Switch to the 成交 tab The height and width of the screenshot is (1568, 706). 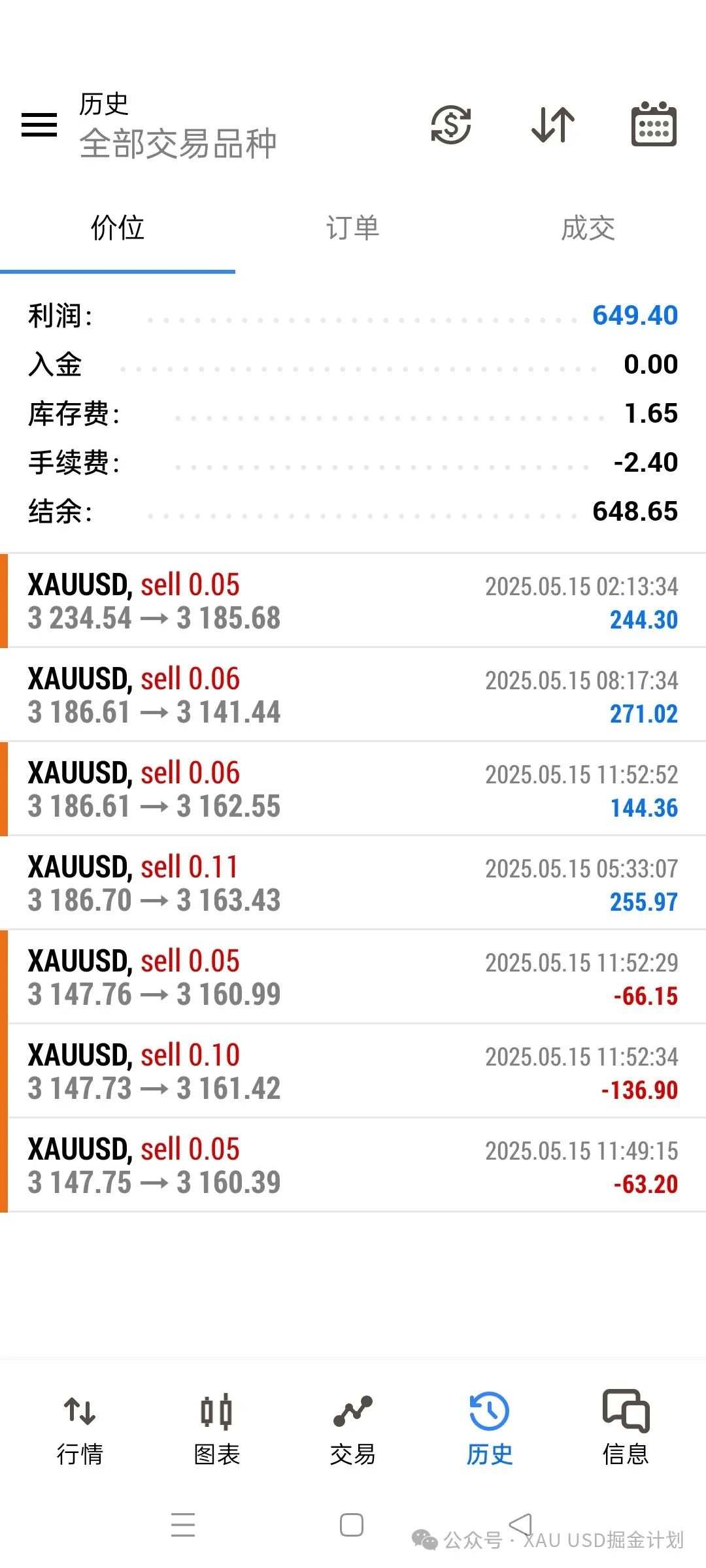588,229
